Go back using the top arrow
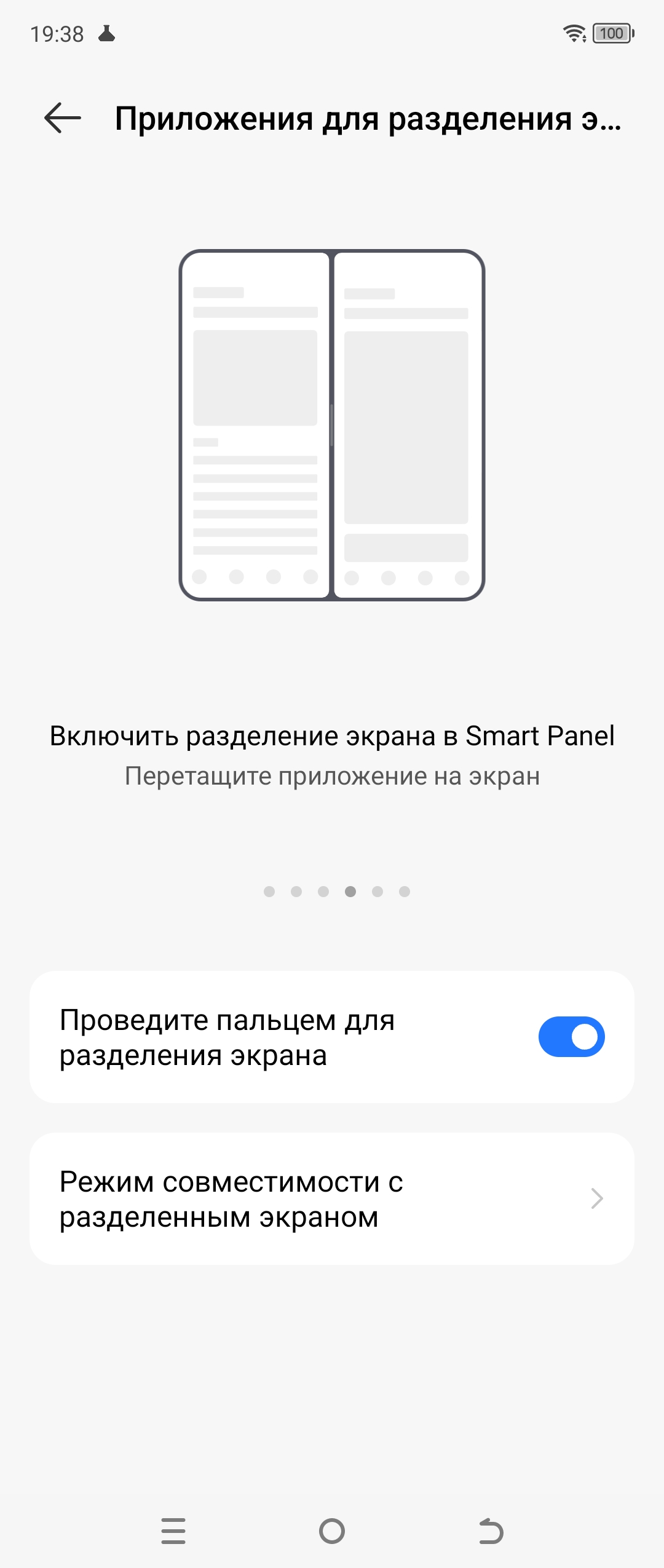Screen dimensions: 664x1568 point(63,117)
